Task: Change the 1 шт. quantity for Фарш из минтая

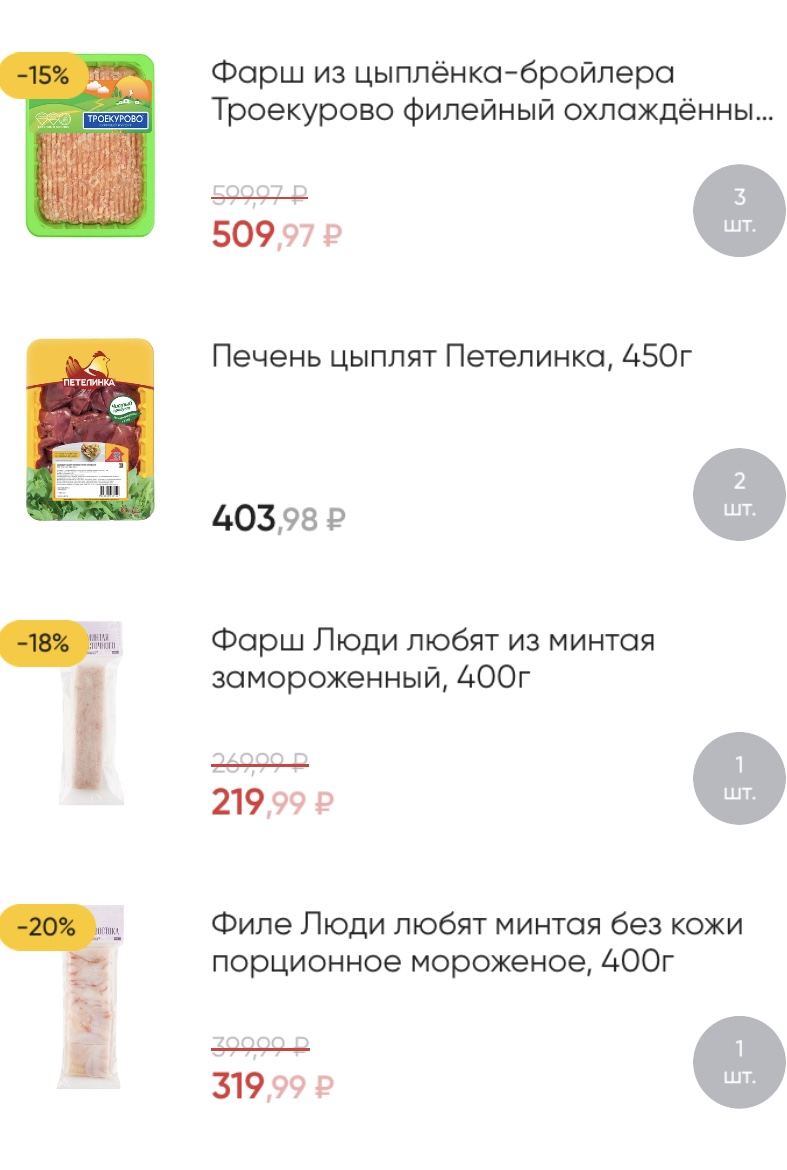Action: (739, 778)
